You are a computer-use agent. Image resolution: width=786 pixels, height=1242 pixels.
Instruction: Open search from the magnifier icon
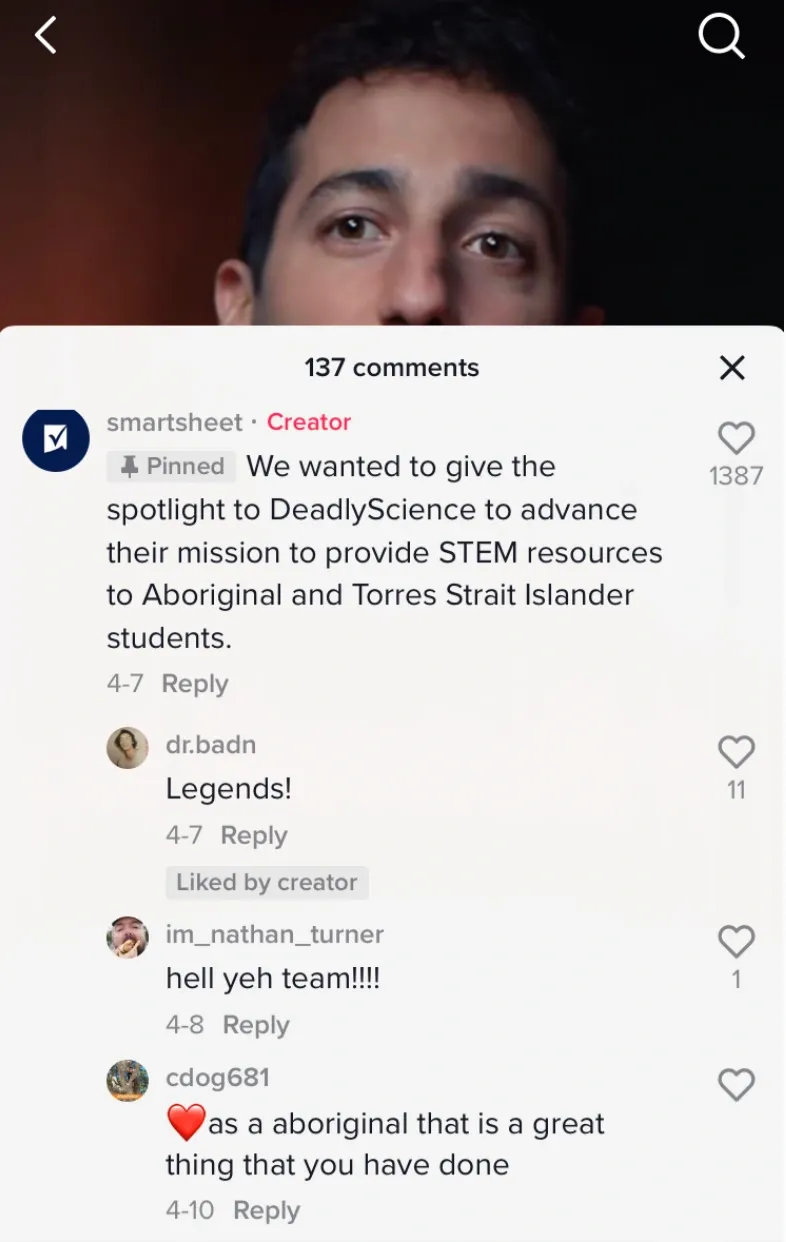point(720,38)
